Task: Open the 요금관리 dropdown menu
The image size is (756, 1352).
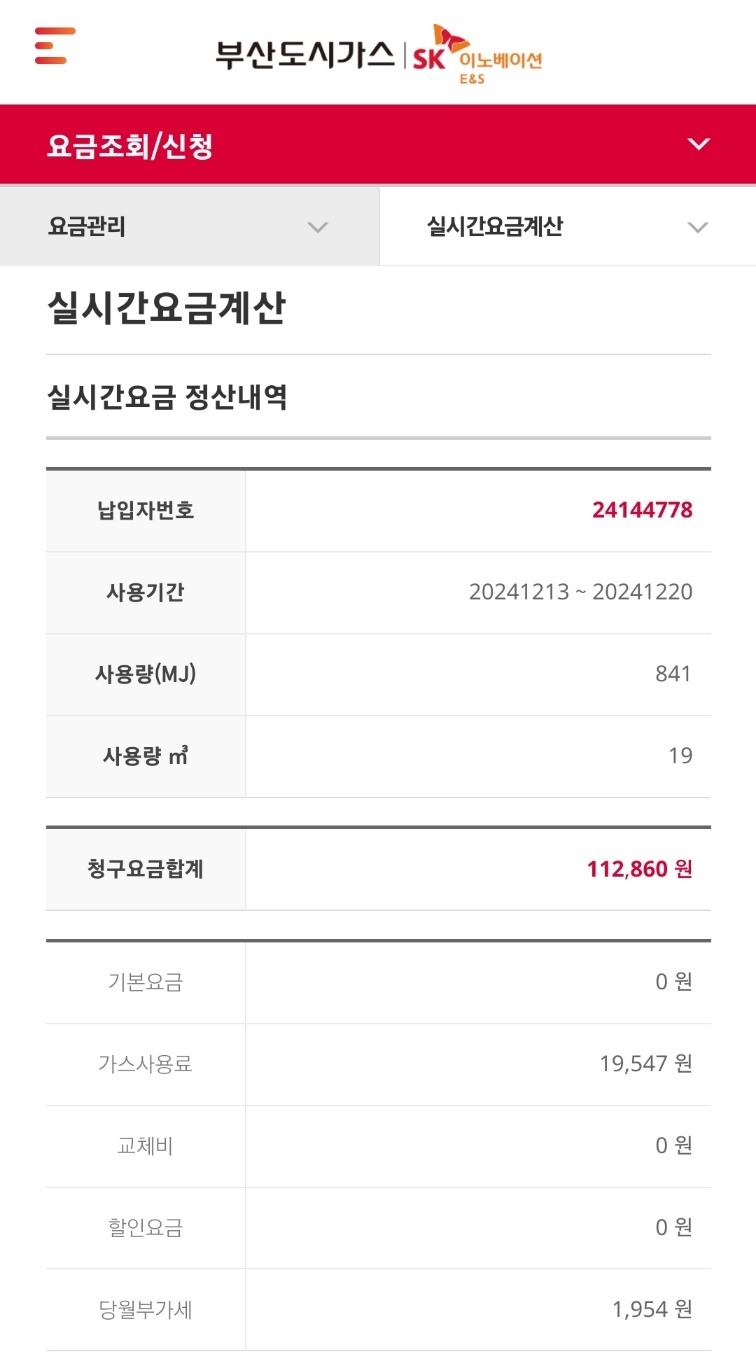Action: [189, 227]
